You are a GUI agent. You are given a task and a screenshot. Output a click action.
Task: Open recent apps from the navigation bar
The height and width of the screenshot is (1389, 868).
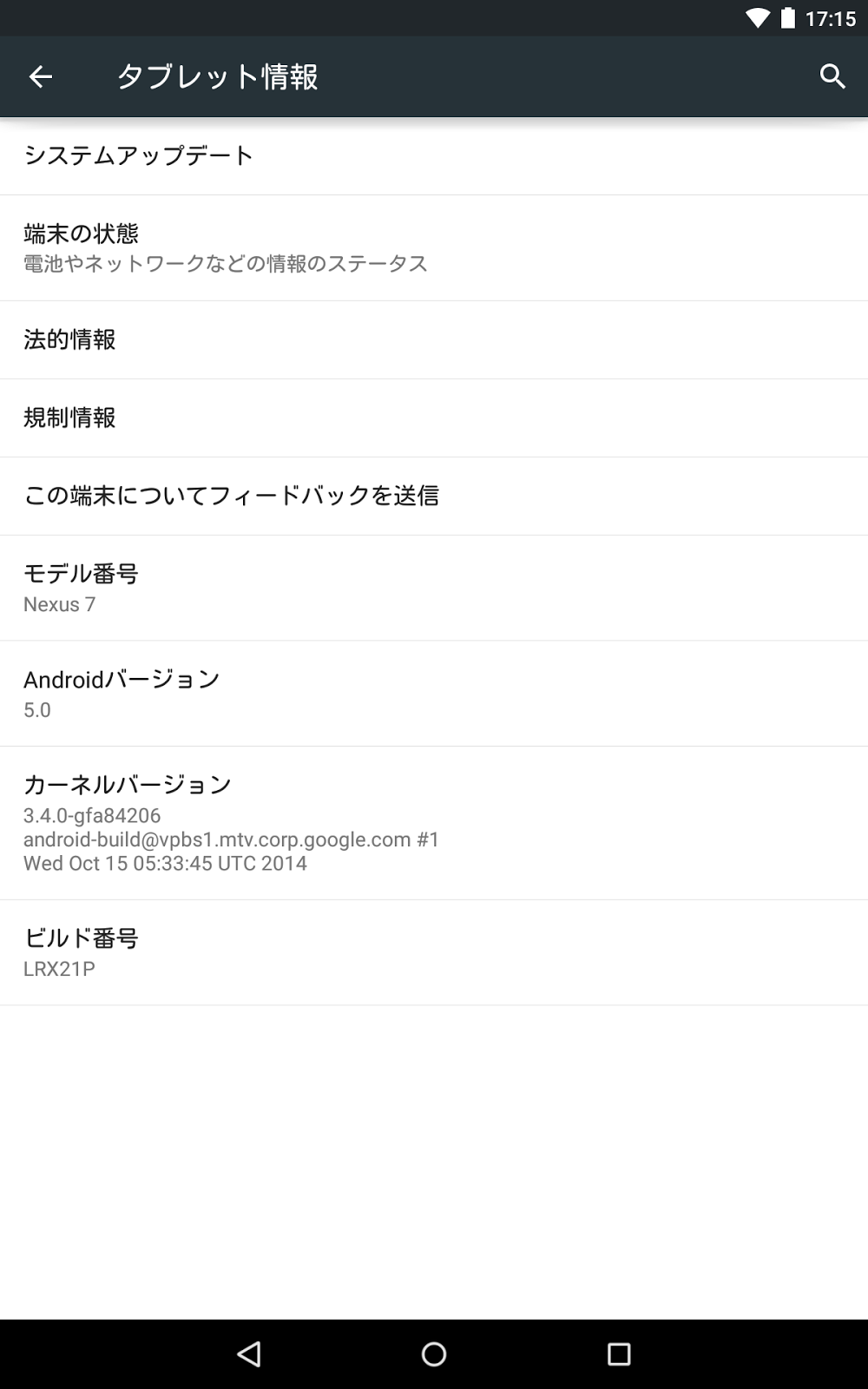pos(619,1354)
